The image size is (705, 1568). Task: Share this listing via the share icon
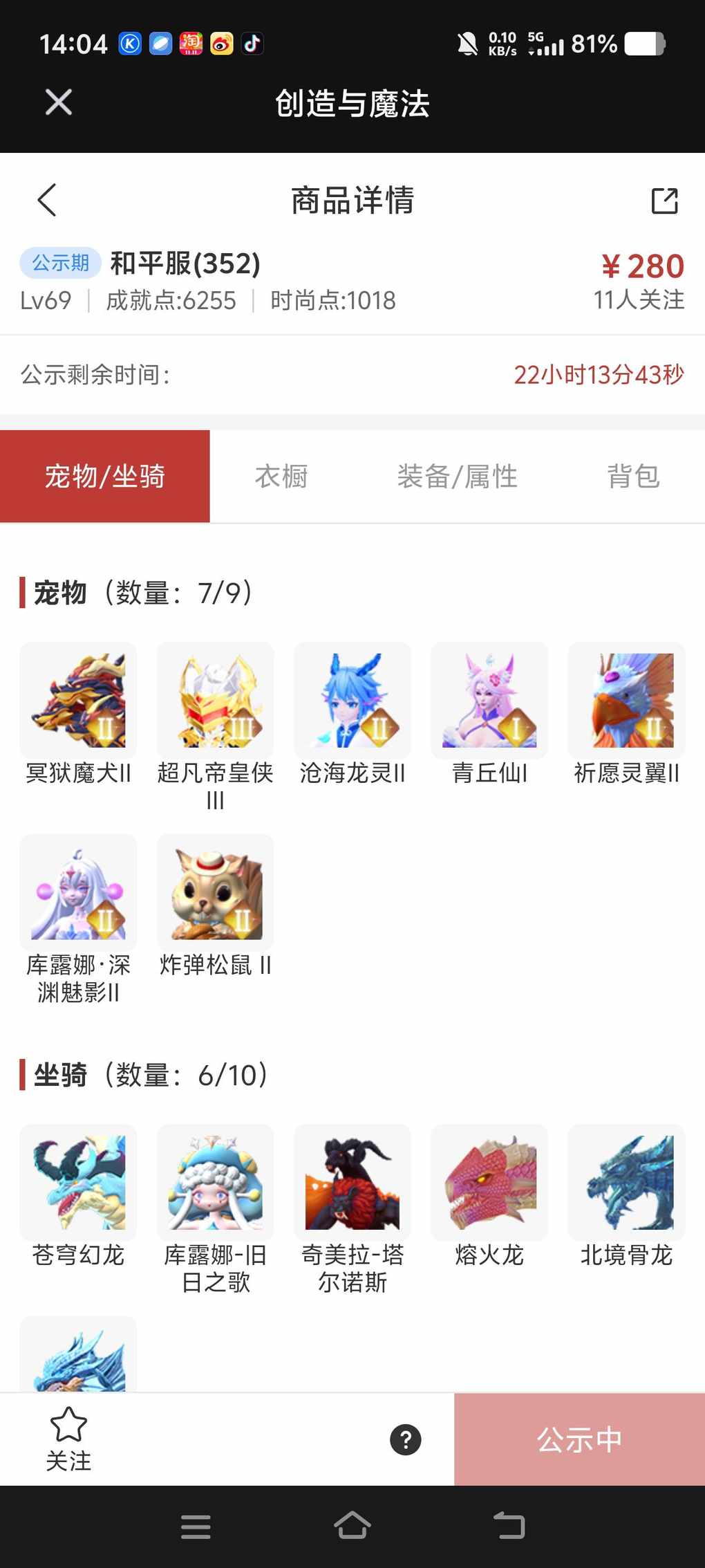pos(664,201)
